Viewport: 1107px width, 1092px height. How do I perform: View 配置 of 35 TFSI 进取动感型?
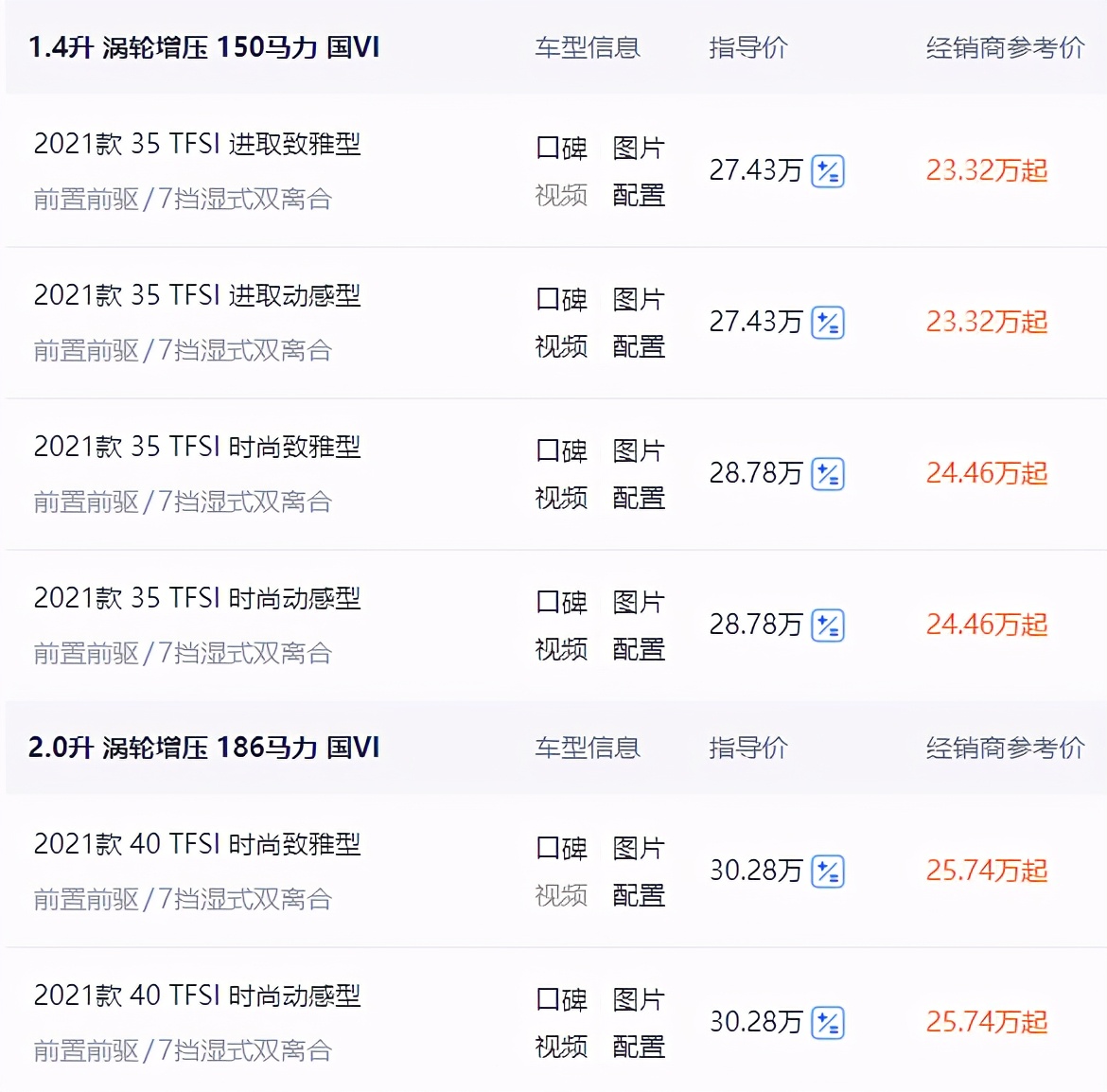coord(639,347)
